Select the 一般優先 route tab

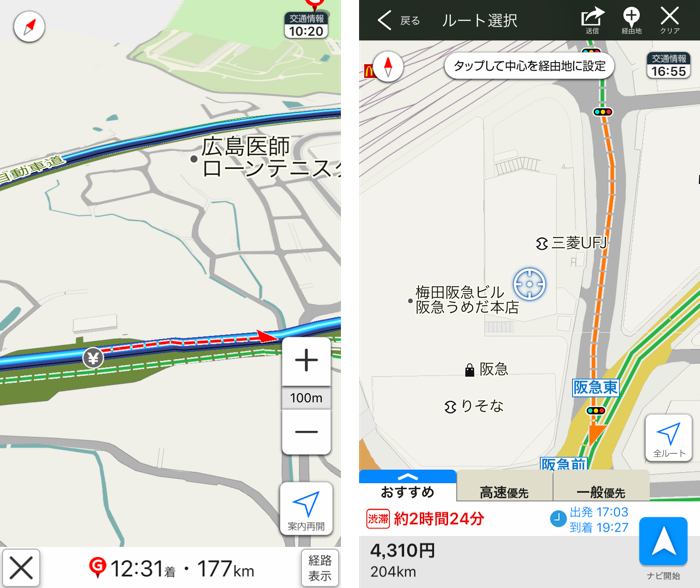click(600, 491)
